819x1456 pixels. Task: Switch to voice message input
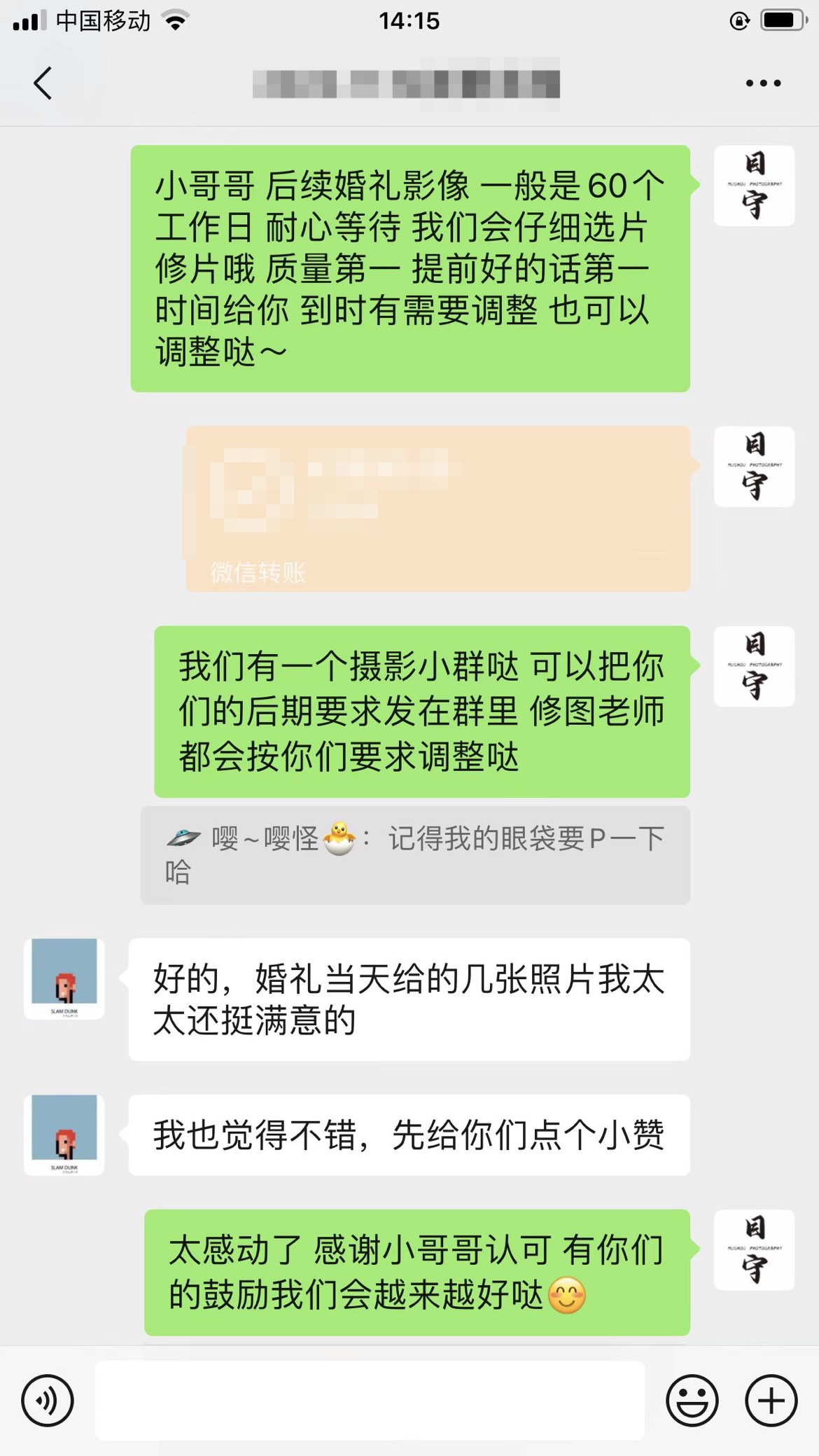[47, 1400]
